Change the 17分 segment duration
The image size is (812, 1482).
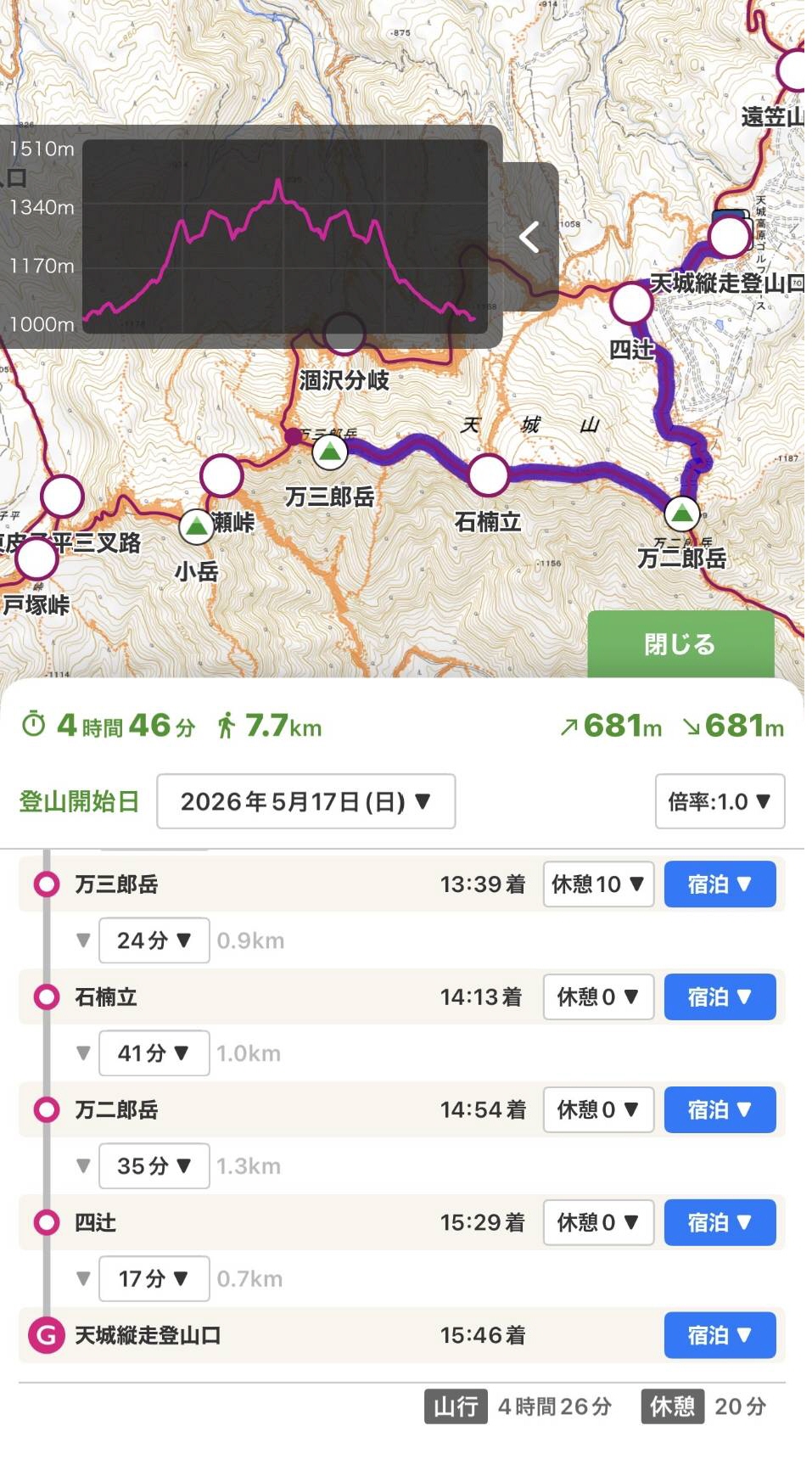coord(154,1278)
